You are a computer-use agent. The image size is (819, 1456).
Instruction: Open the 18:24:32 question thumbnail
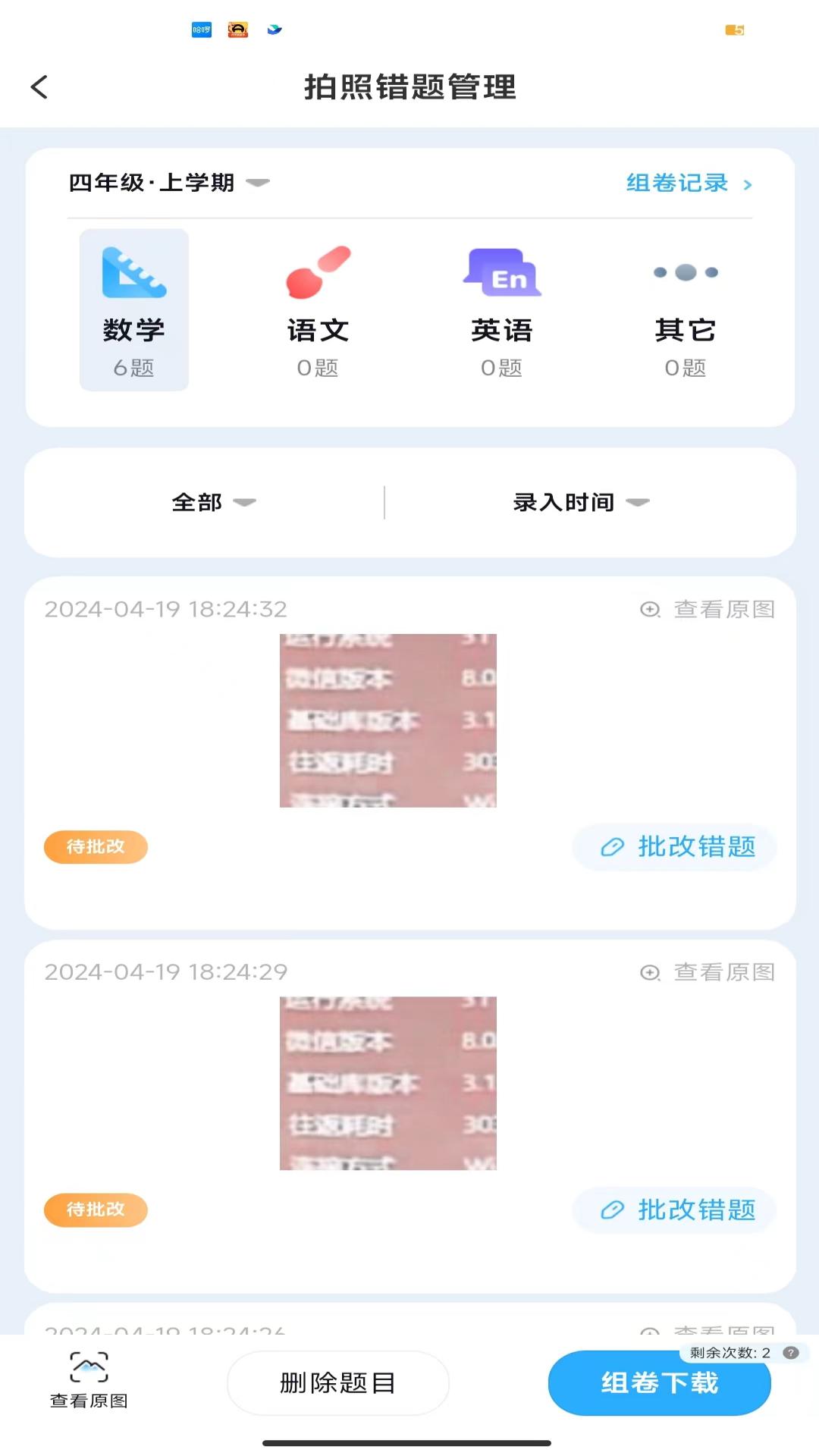[388, 720]
